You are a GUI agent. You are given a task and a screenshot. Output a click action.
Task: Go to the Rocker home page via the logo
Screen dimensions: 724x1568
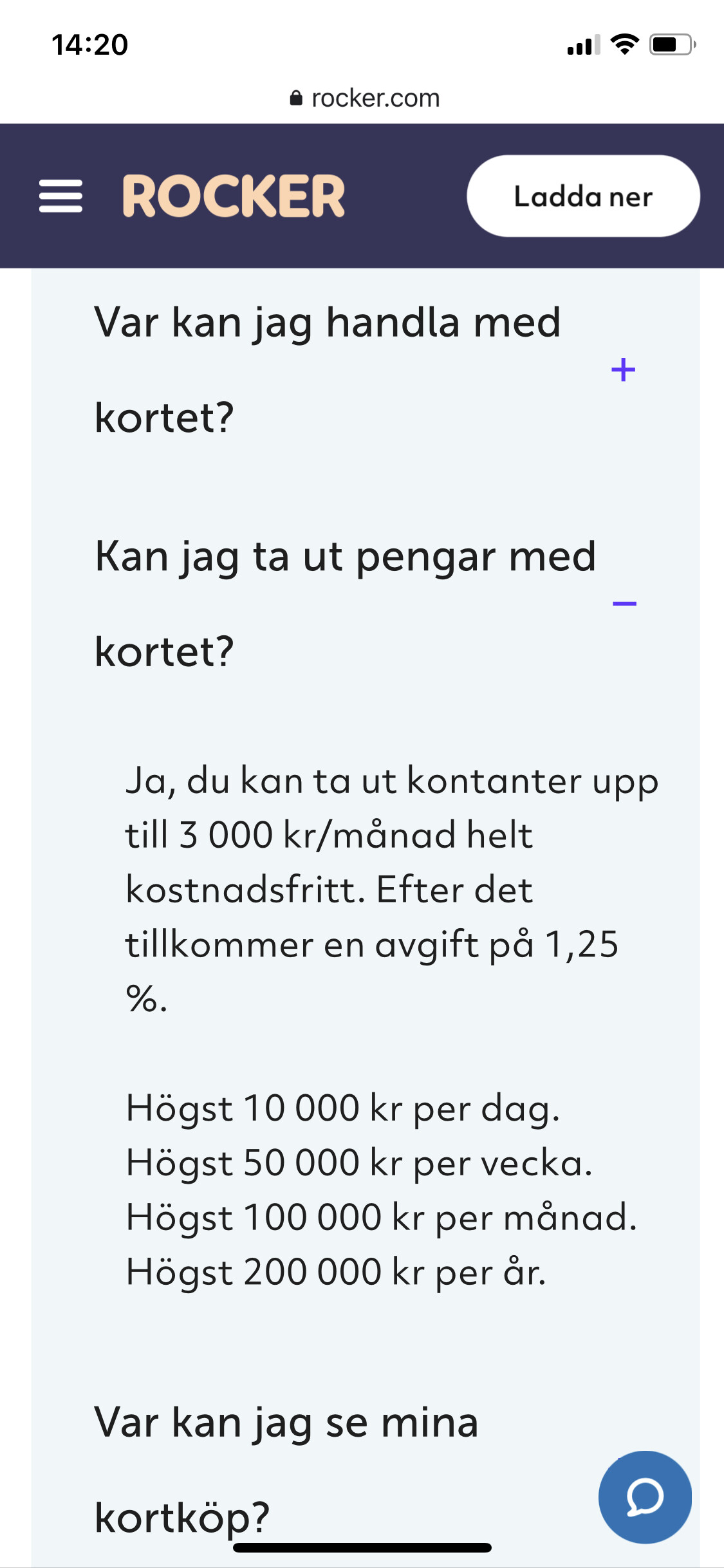click(x=234, y=196)
